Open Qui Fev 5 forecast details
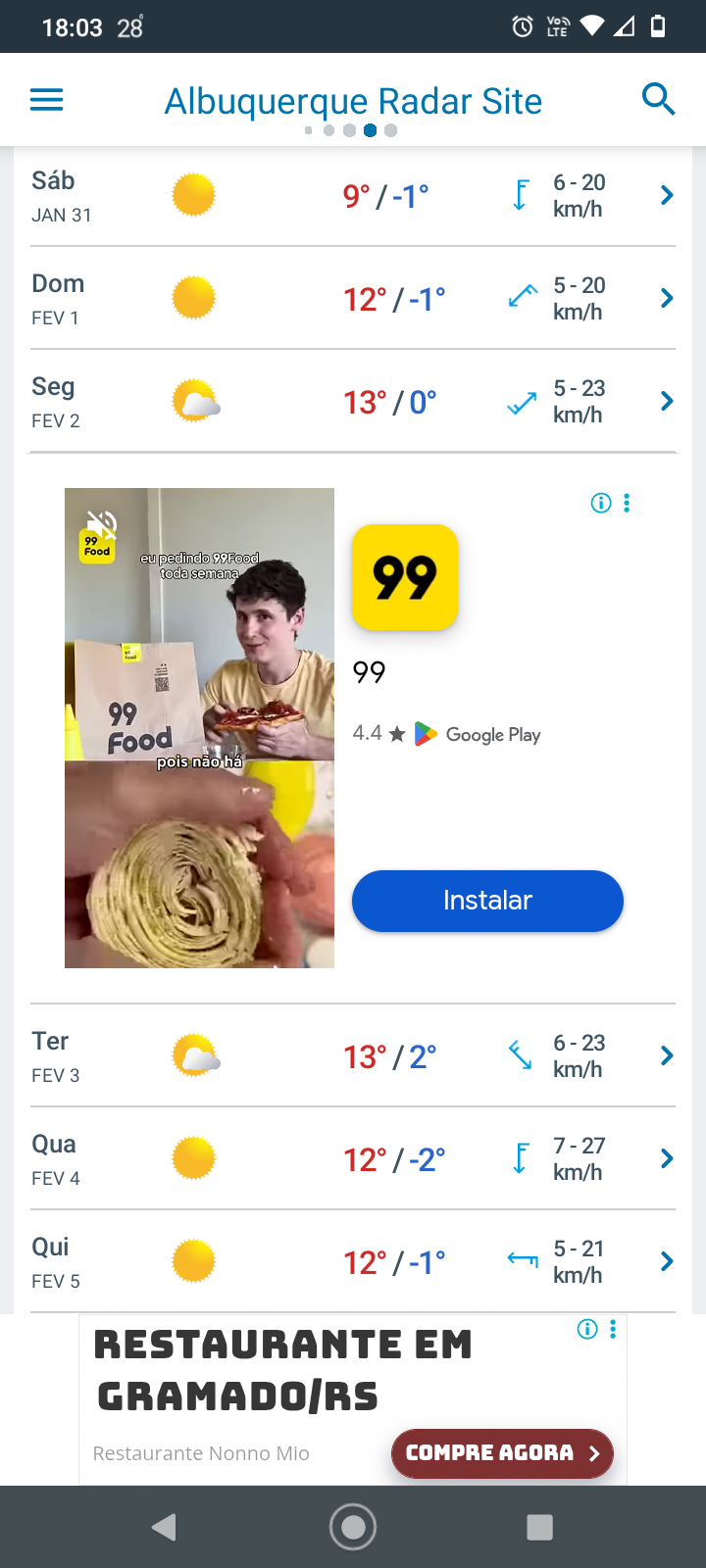 (x=667, y=1261)
